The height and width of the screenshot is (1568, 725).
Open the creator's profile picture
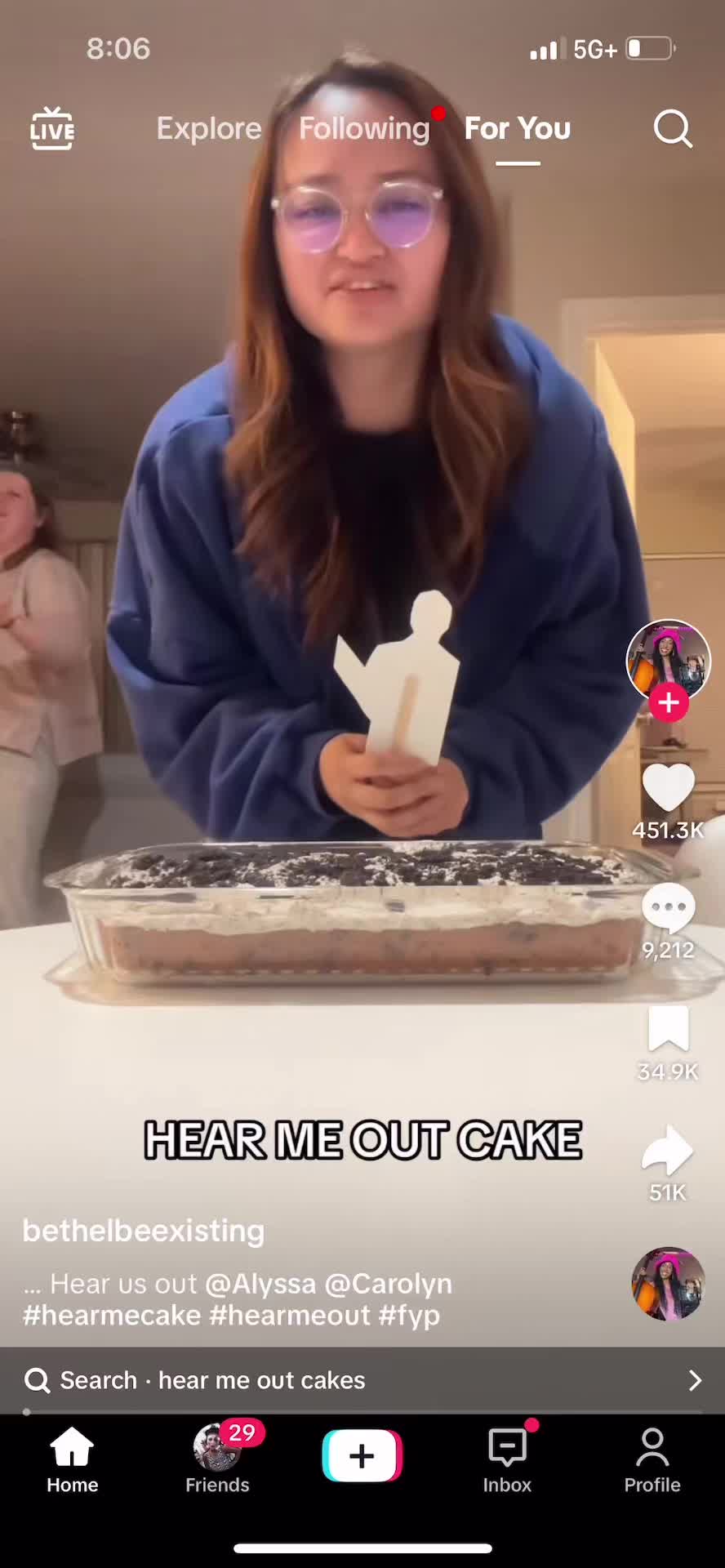(668, 658)
